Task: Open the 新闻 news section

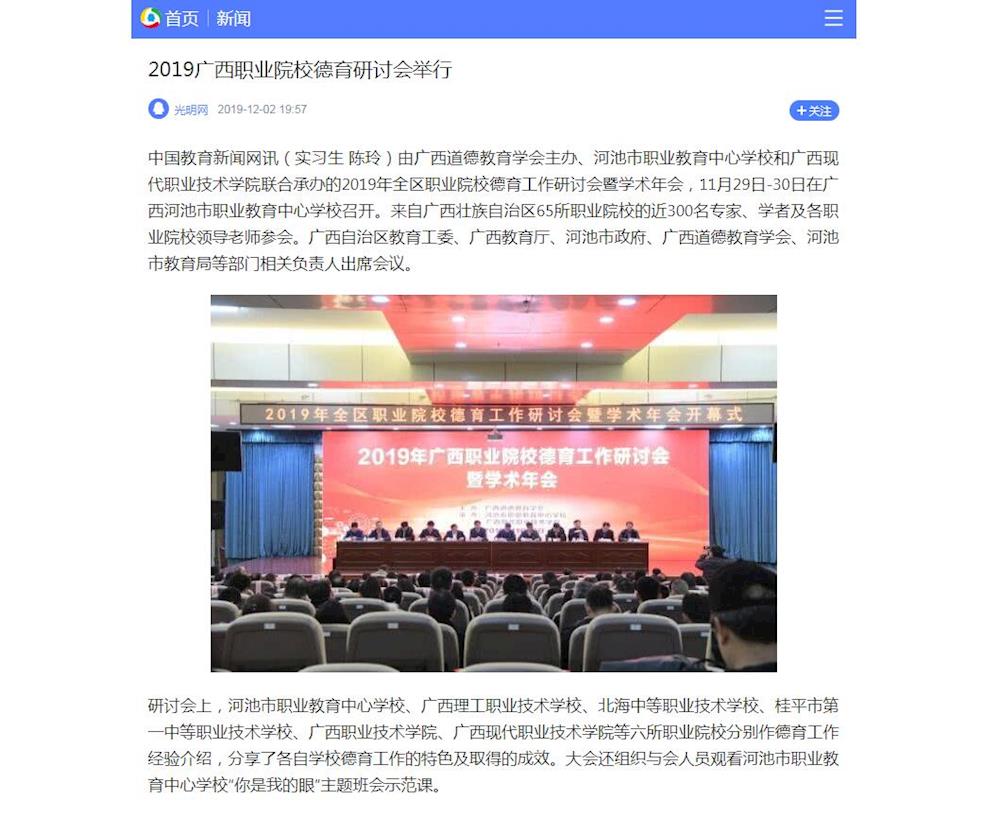Action: (233, 19)
